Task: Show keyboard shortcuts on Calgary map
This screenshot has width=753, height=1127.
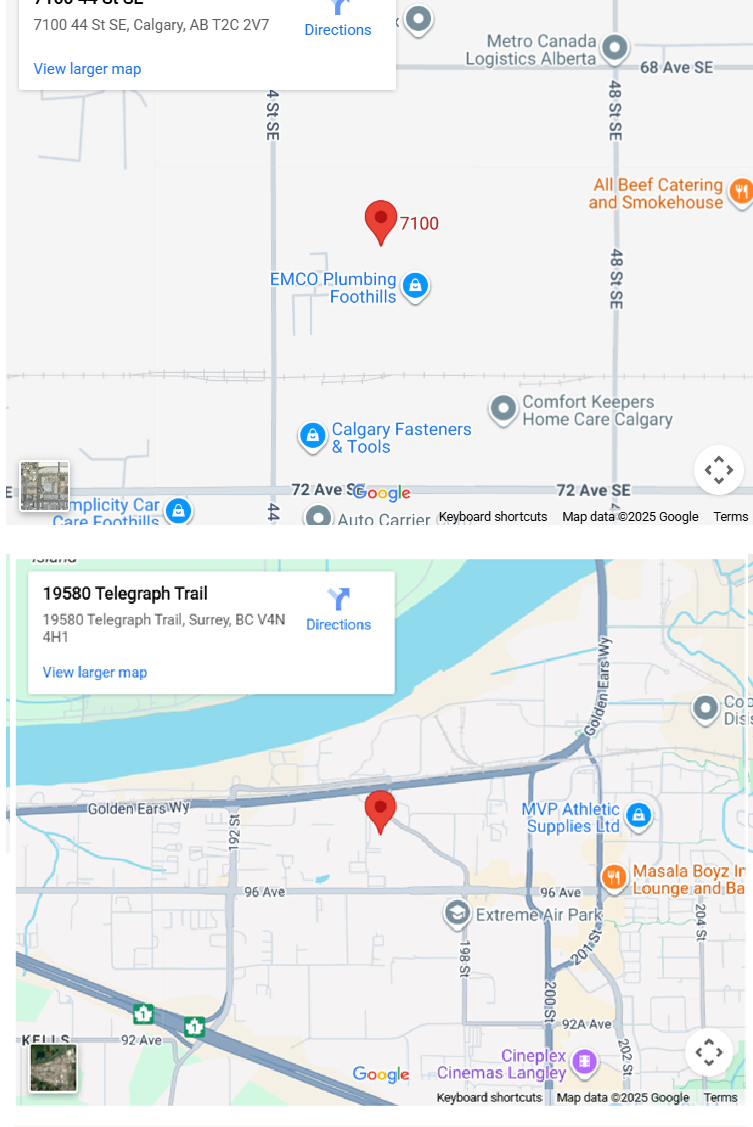Action: point(493,516)
